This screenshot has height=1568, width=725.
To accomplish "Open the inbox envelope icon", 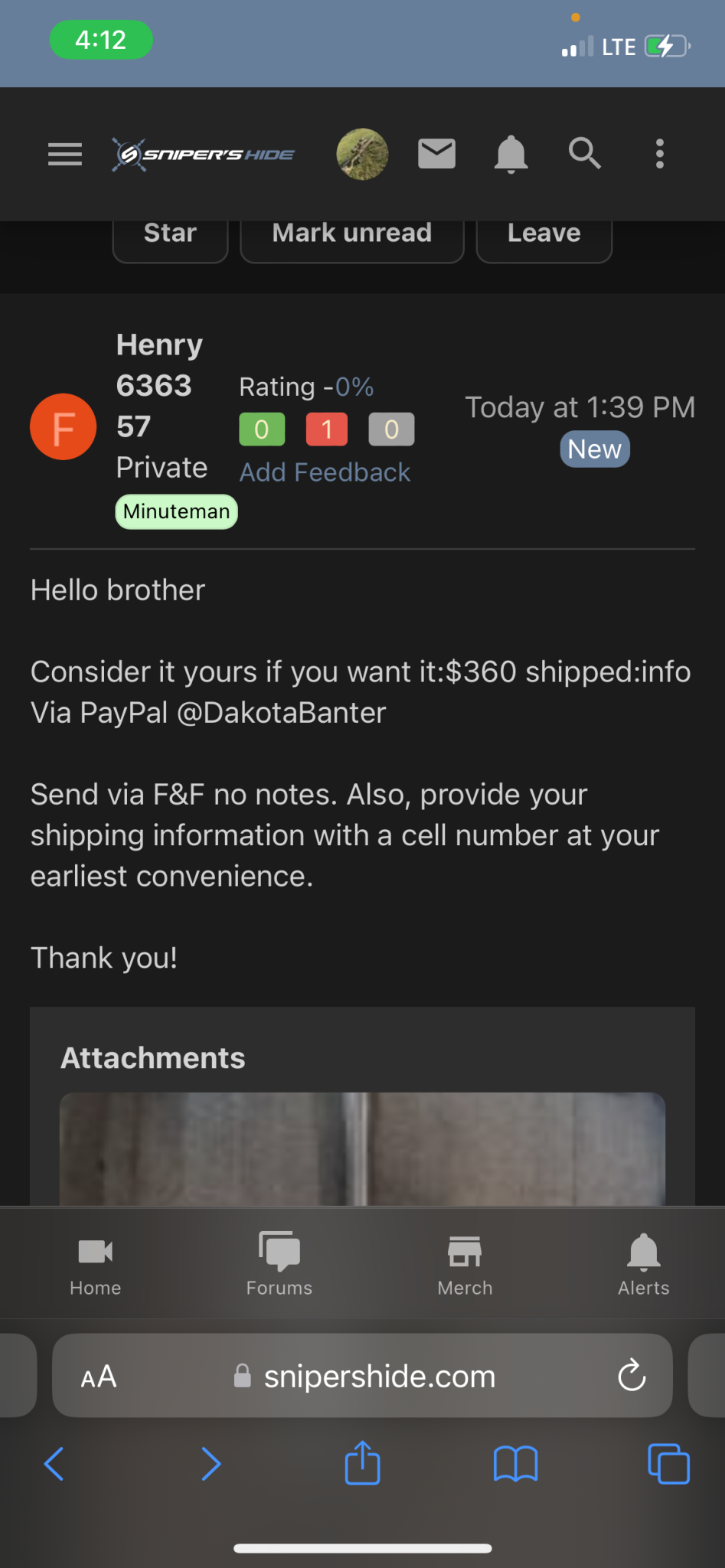I will pyautogui.click(x=436, y=154).
